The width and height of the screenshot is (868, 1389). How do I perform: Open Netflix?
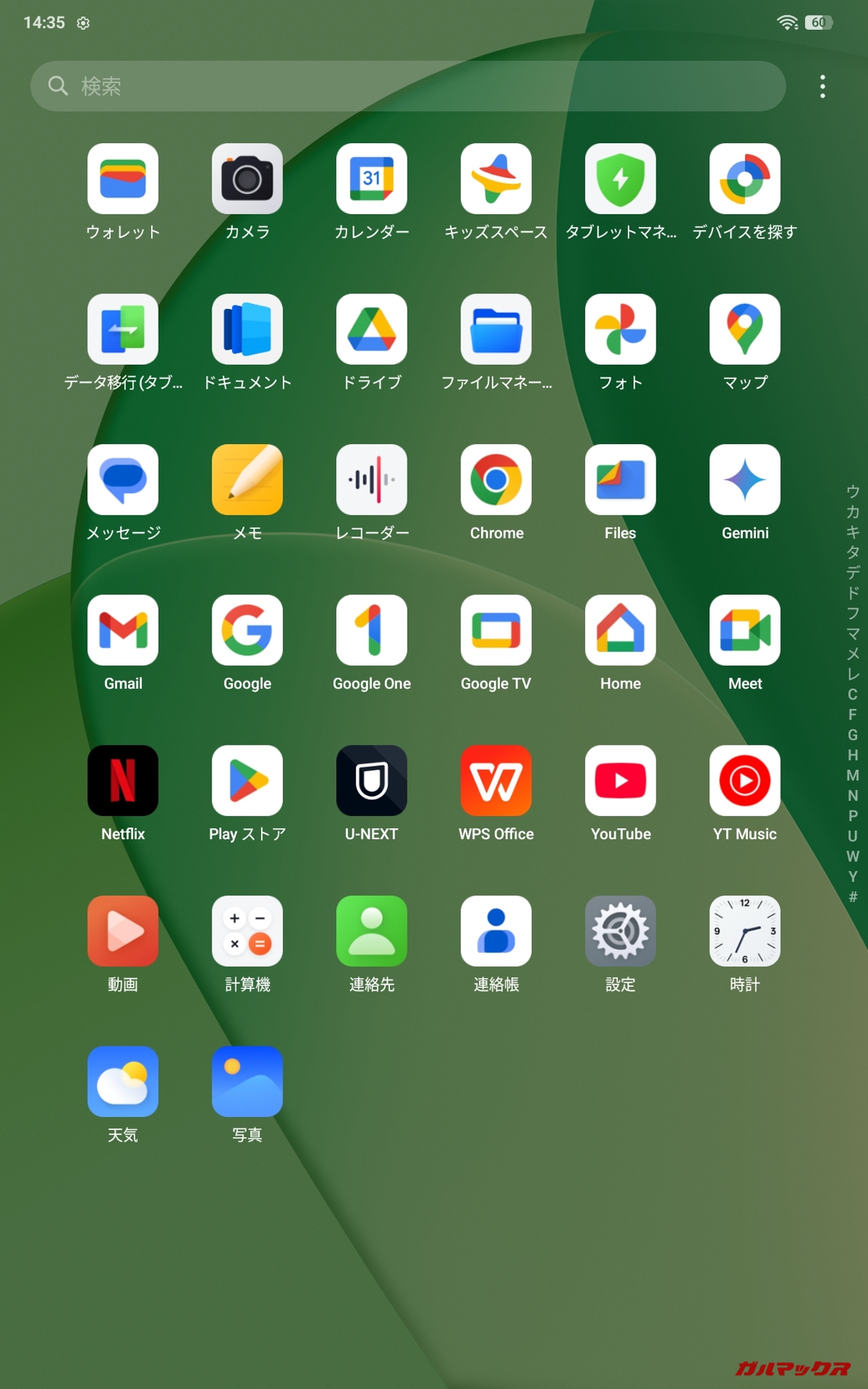coord(123,781)
